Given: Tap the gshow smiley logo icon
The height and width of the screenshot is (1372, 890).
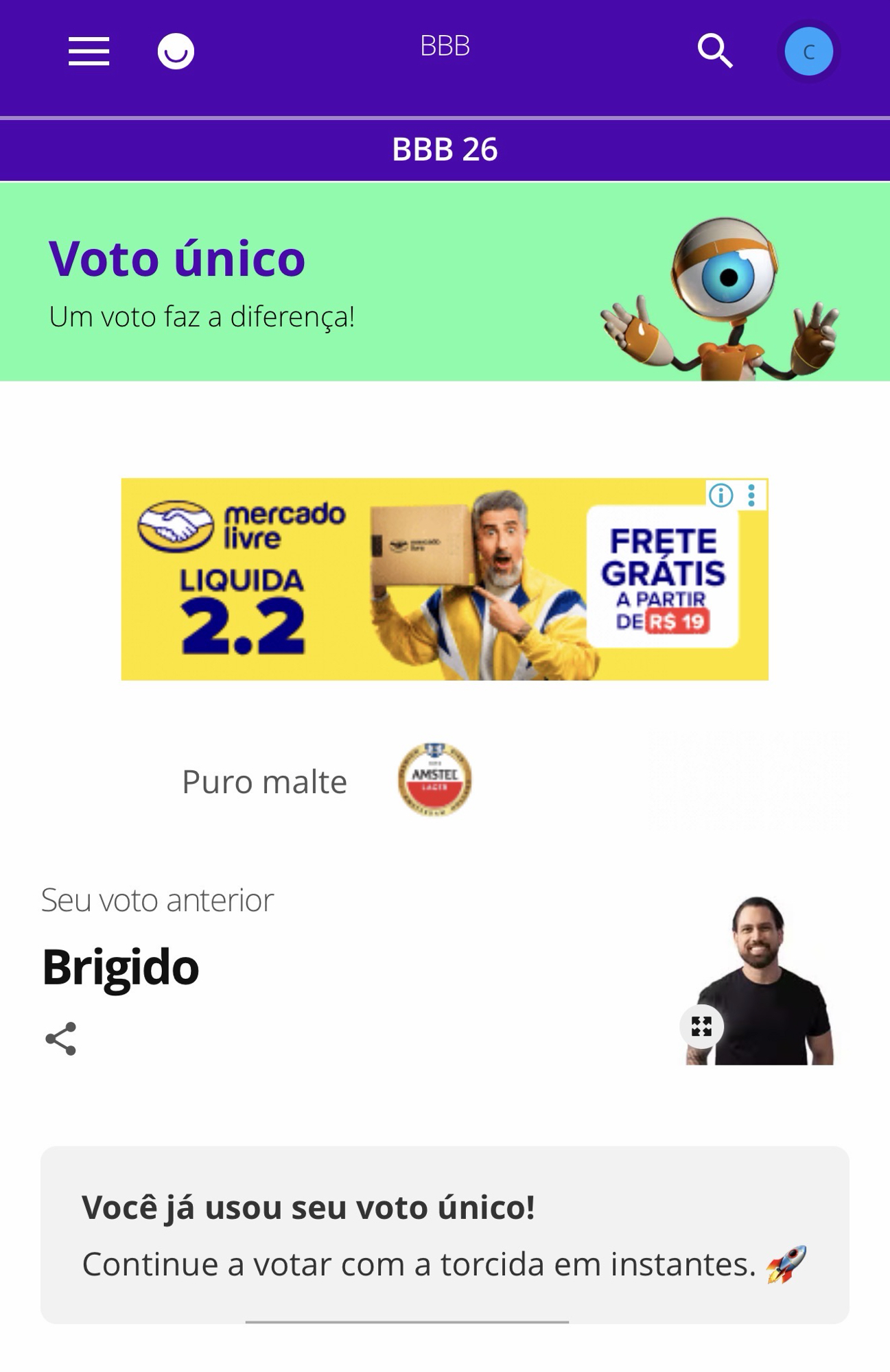Looking at the screenshot, I should (x=176, y=51).
